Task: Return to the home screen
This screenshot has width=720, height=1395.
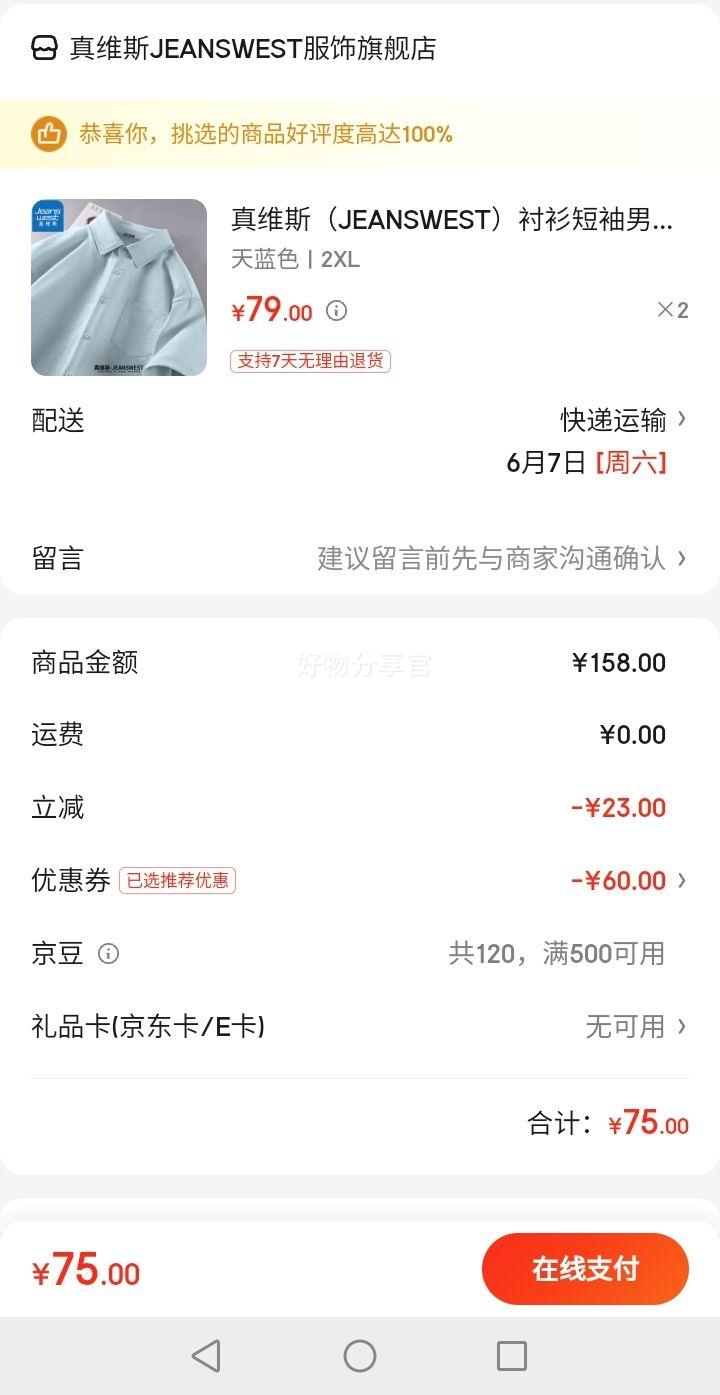Action: click(360, 1356)
